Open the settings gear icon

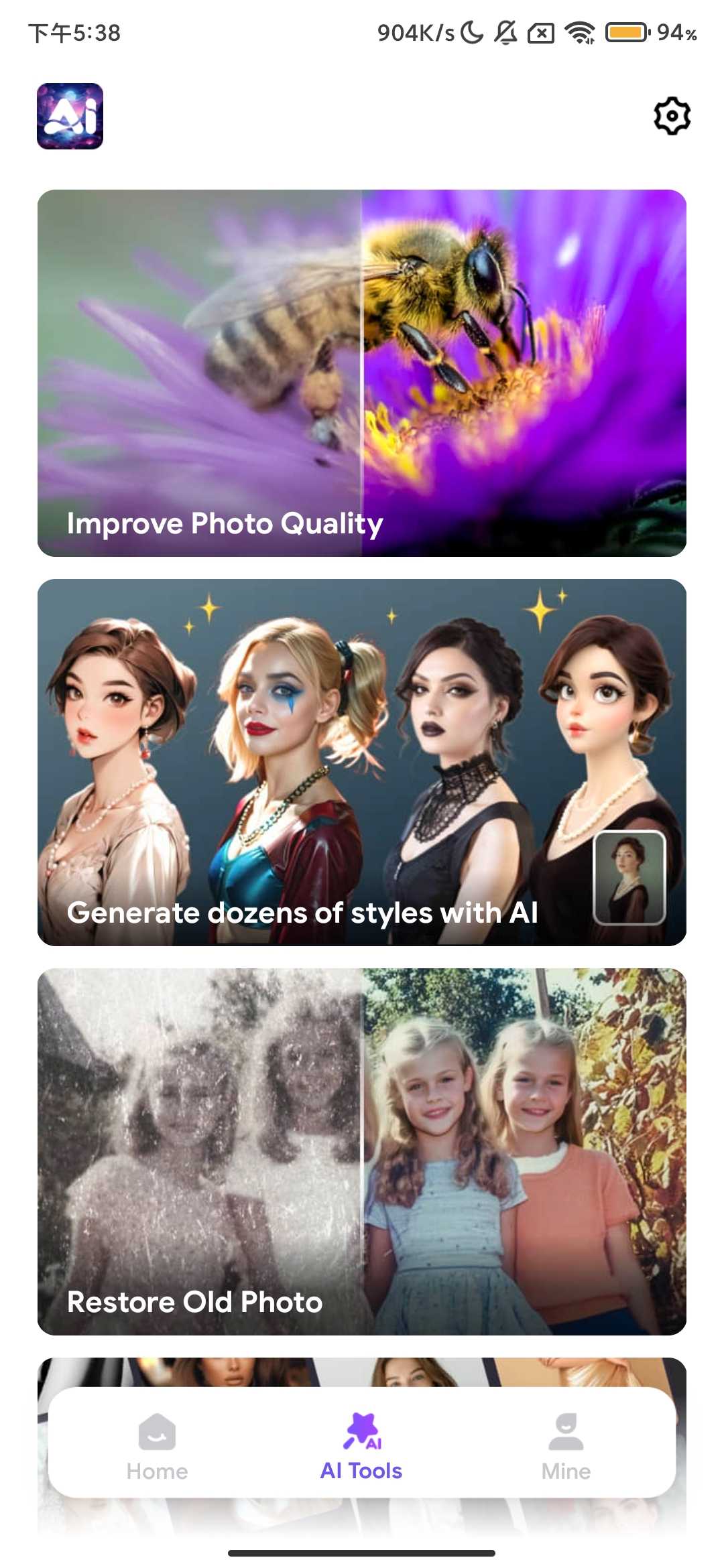[x=672, y=116]
